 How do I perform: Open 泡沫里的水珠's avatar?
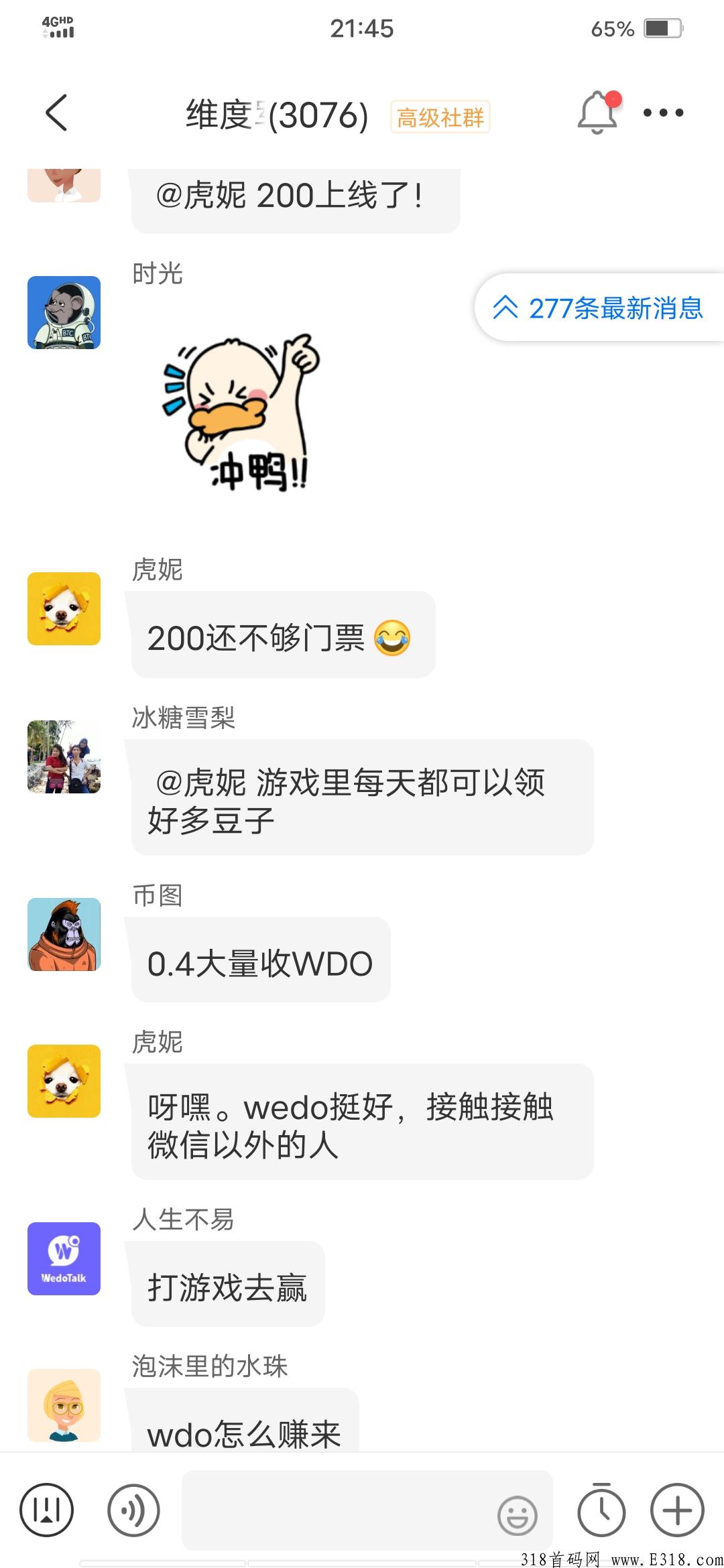(64, 1404)
